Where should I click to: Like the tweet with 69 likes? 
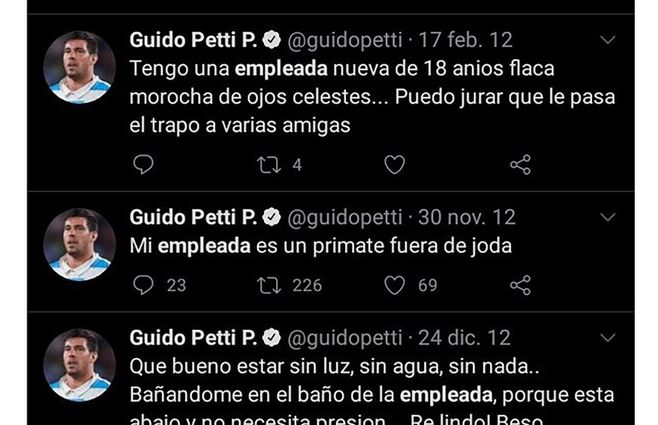tap(395, 285)
